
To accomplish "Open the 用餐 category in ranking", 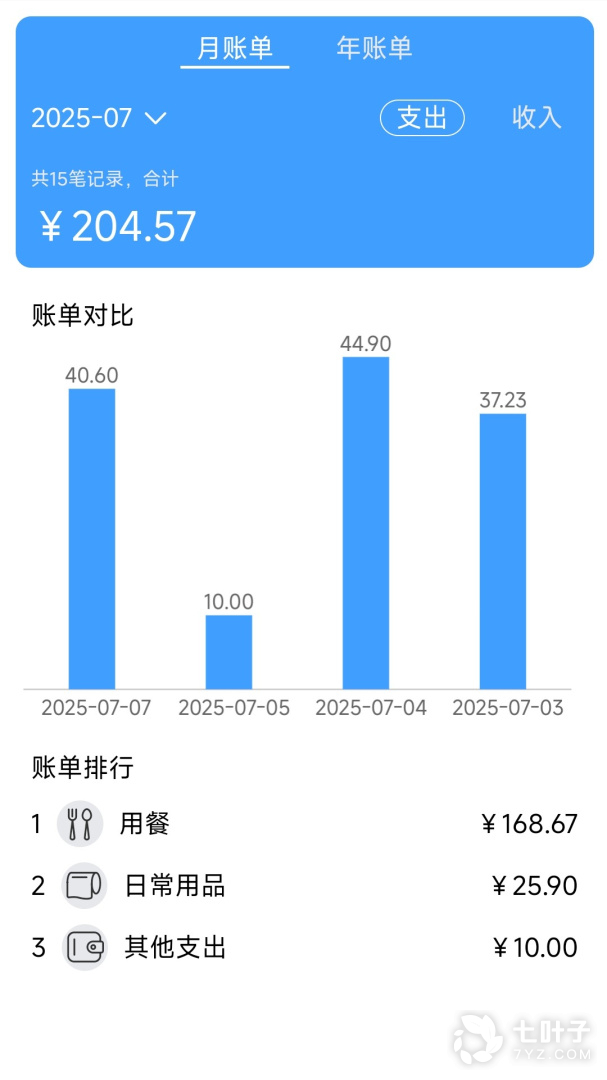I will coord(303,824).
